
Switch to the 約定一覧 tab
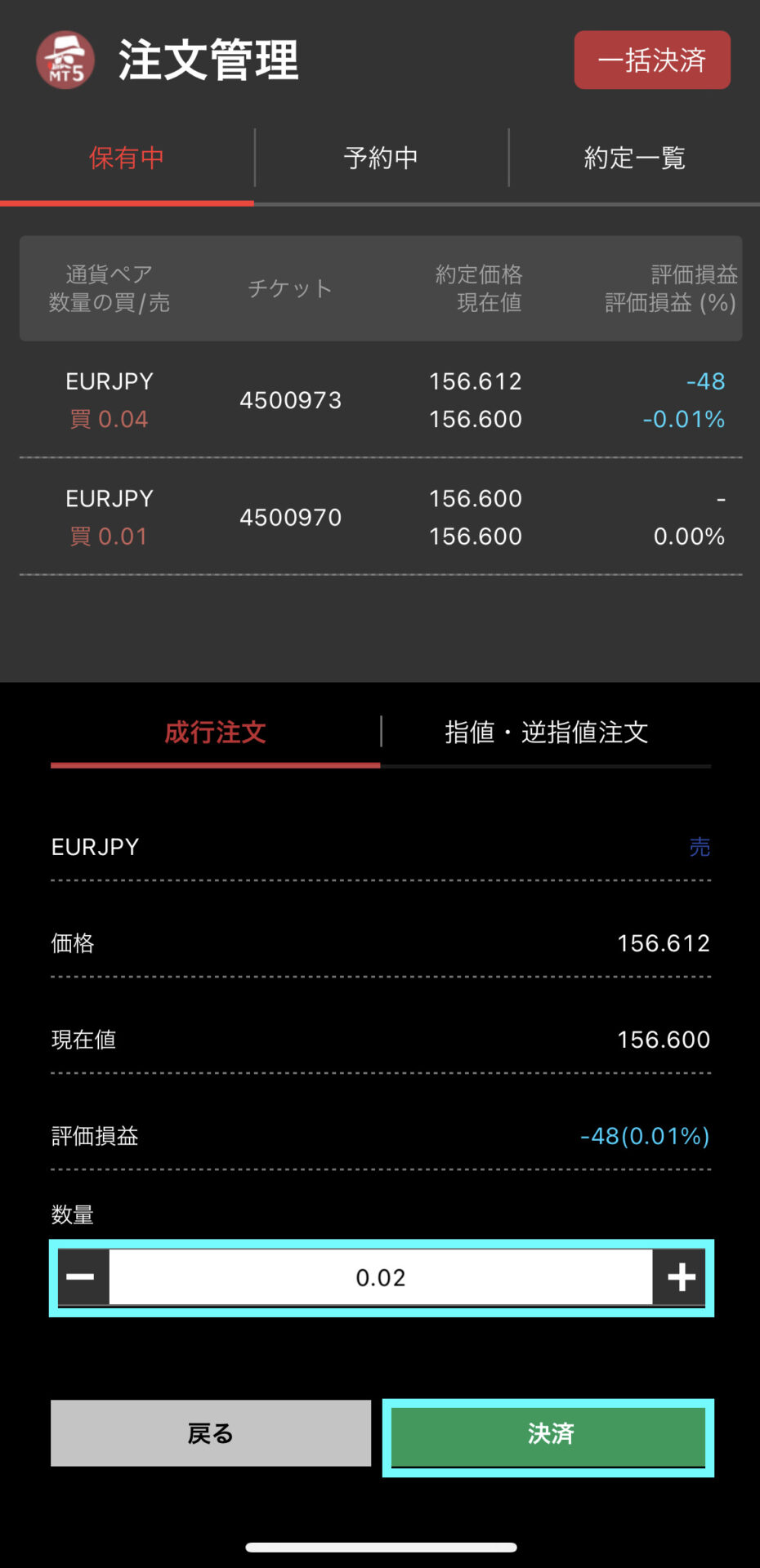click(x=634, y=158)
